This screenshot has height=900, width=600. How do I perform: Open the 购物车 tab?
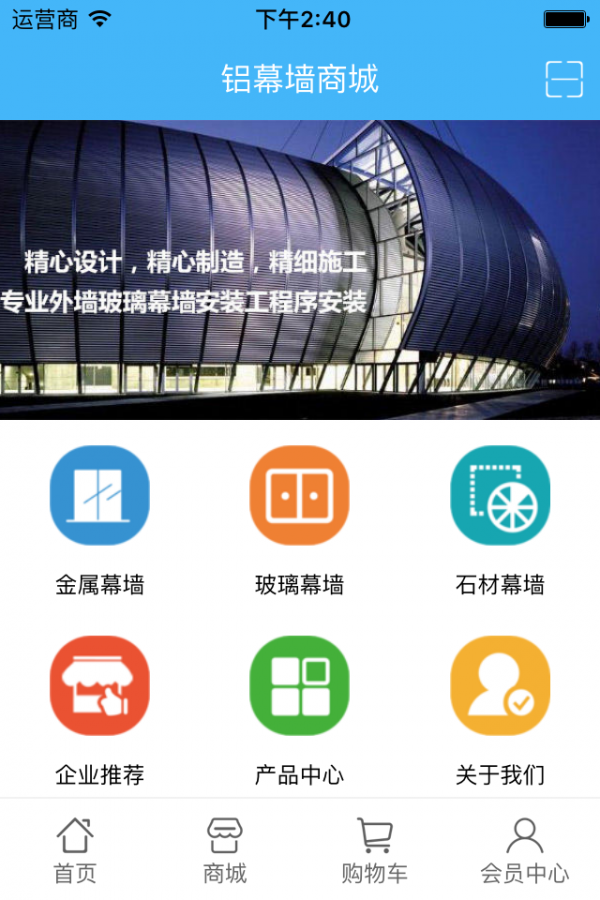point(375,850)
